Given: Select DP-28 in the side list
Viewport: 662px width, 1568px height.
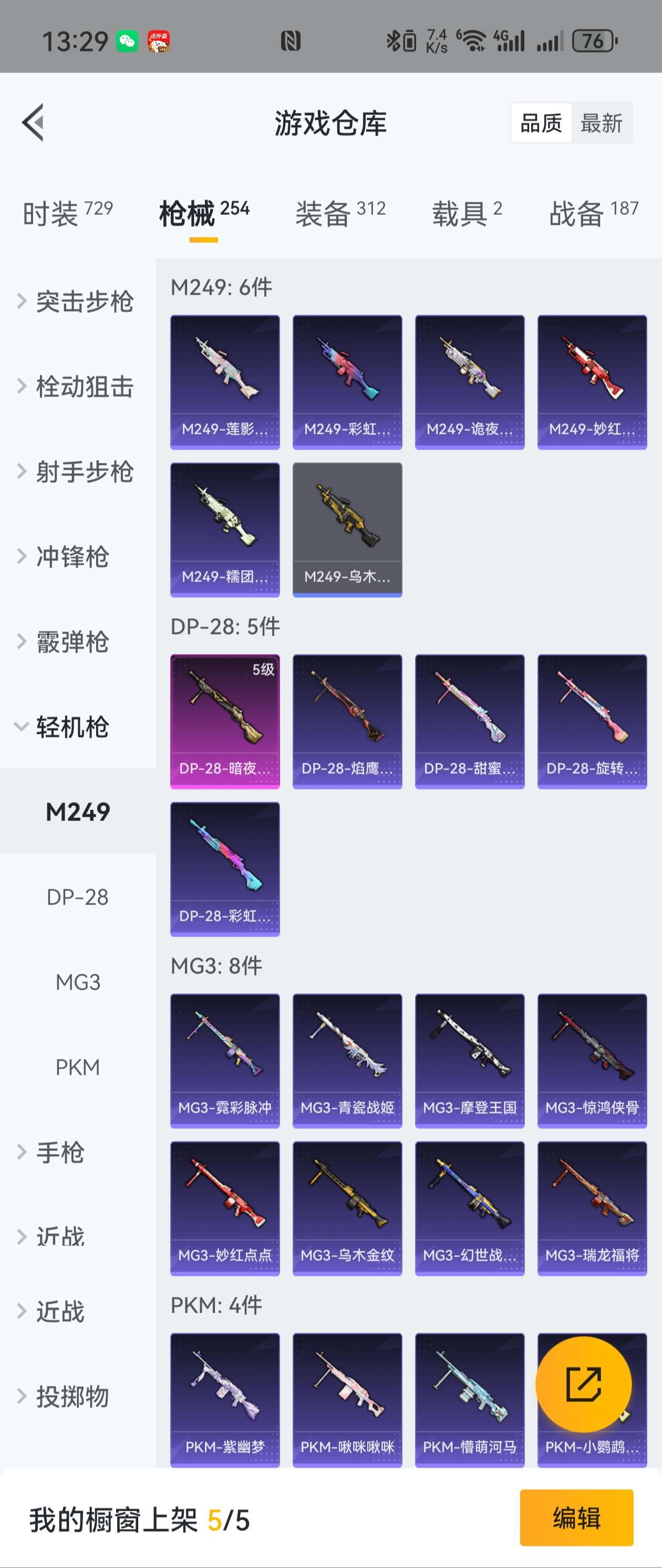Looking at the screenshot, I should [77, 897].
